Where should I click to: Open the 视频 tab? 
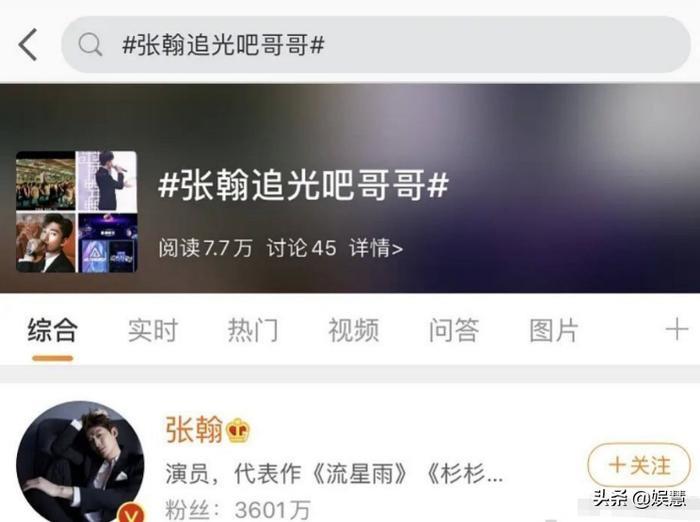click(353, 330)
